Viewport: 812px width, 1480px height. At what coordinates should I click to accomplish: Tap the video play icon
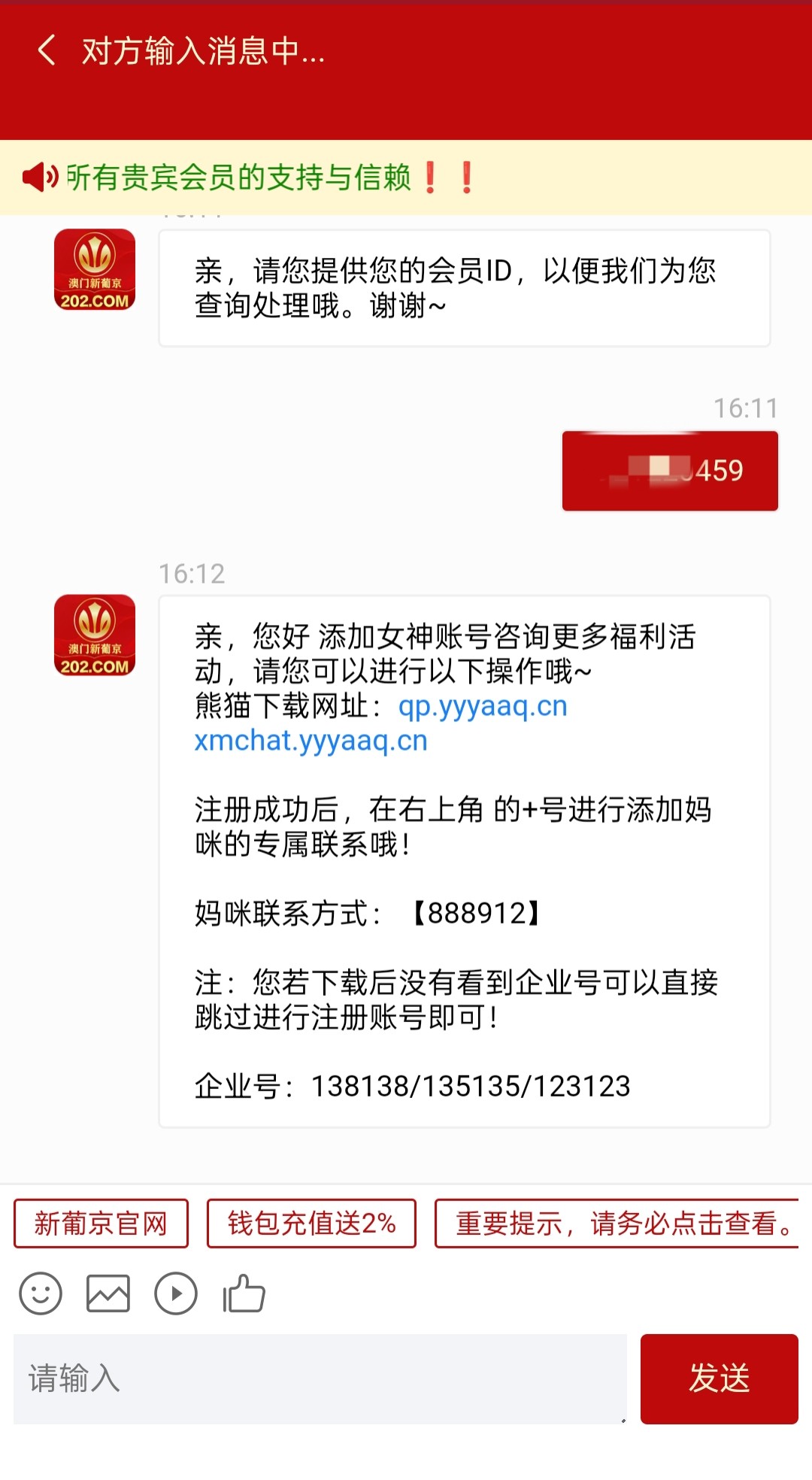pos(176,1293)
